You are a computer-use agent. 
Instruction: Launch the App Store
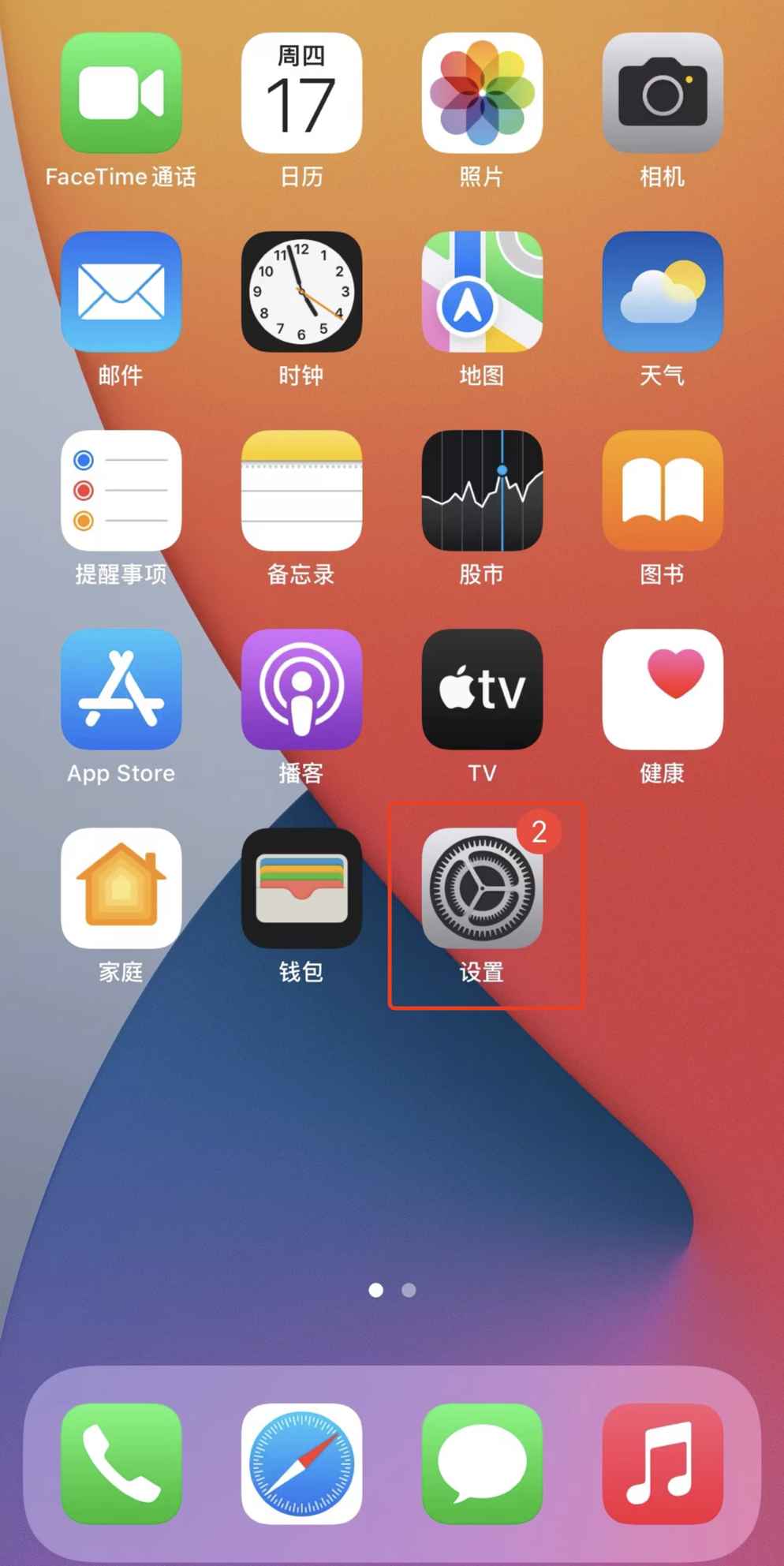coord(121,690)
